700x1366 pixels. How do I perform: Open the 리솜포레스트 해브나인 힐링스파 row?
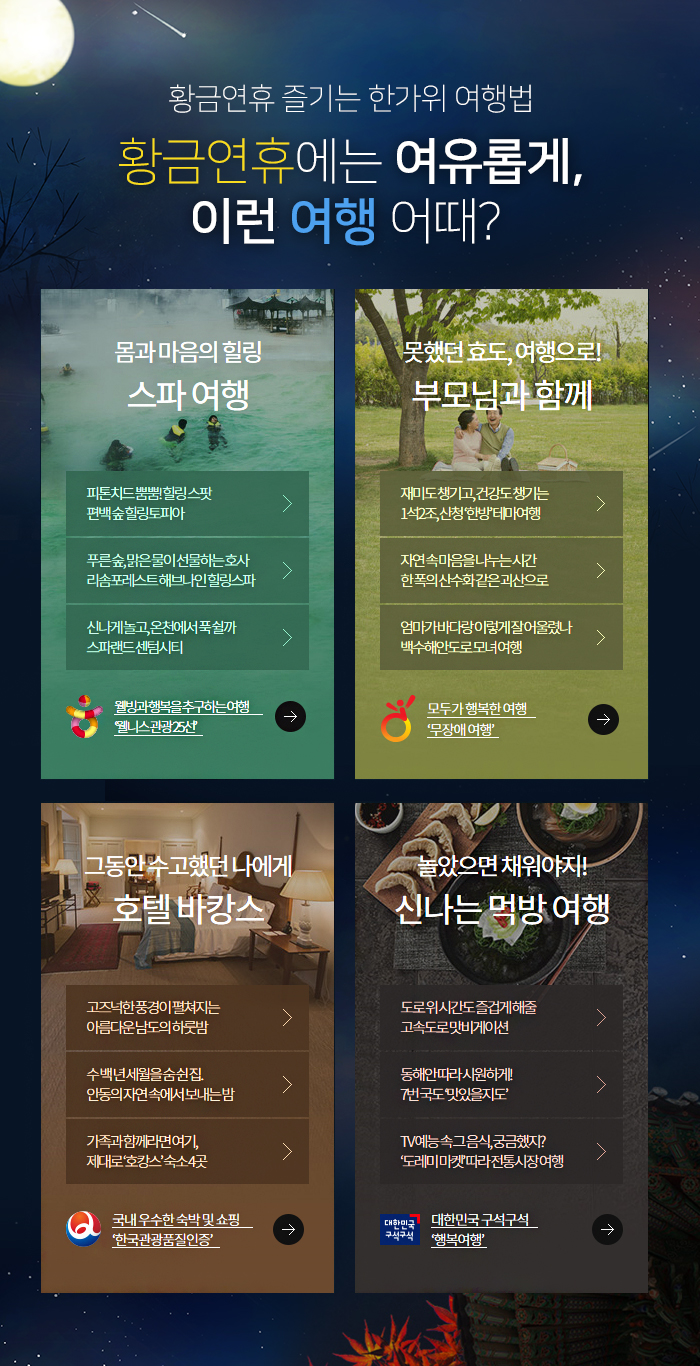click(x=187, y=571)
